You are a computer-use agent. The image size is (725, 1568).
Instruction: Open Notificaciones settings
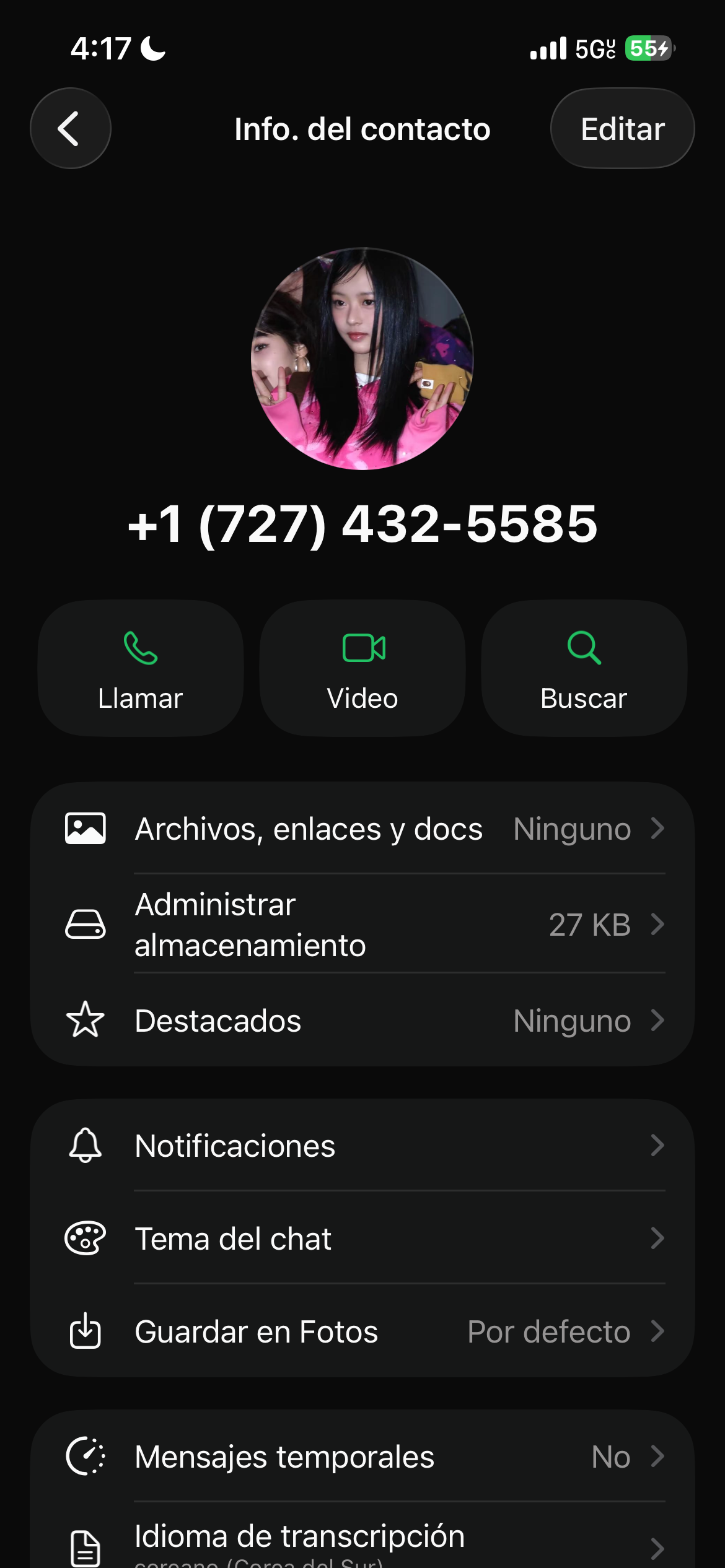(x=362, y=1146)
